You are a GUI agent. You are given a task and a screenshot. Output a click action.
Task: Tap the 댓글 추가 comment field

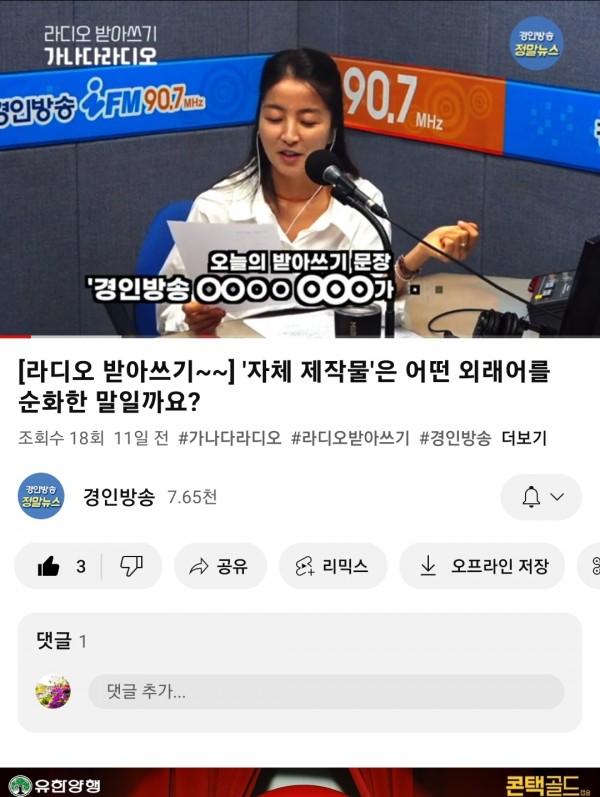(x=325, y=691)
